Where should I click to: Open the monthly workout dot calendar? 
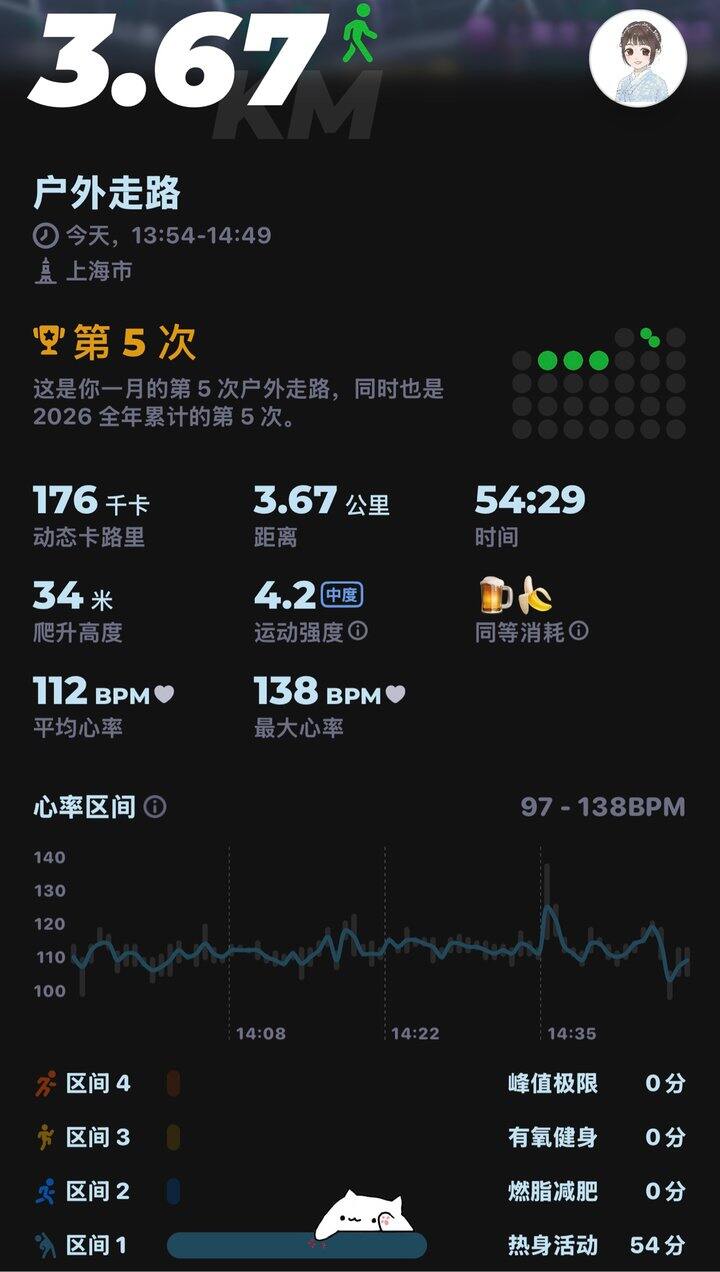click(x=598, y=383)
